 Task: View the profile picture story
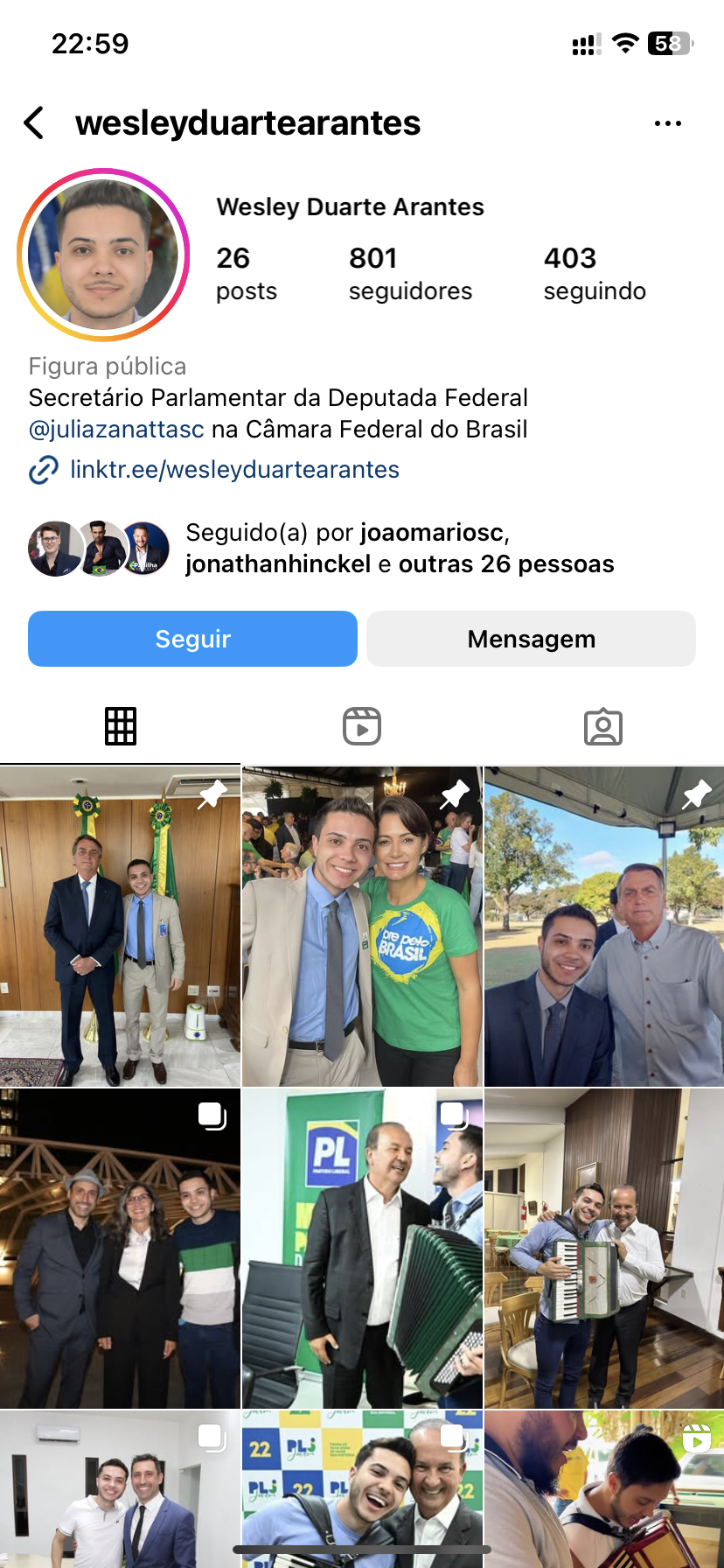(103, 255)
